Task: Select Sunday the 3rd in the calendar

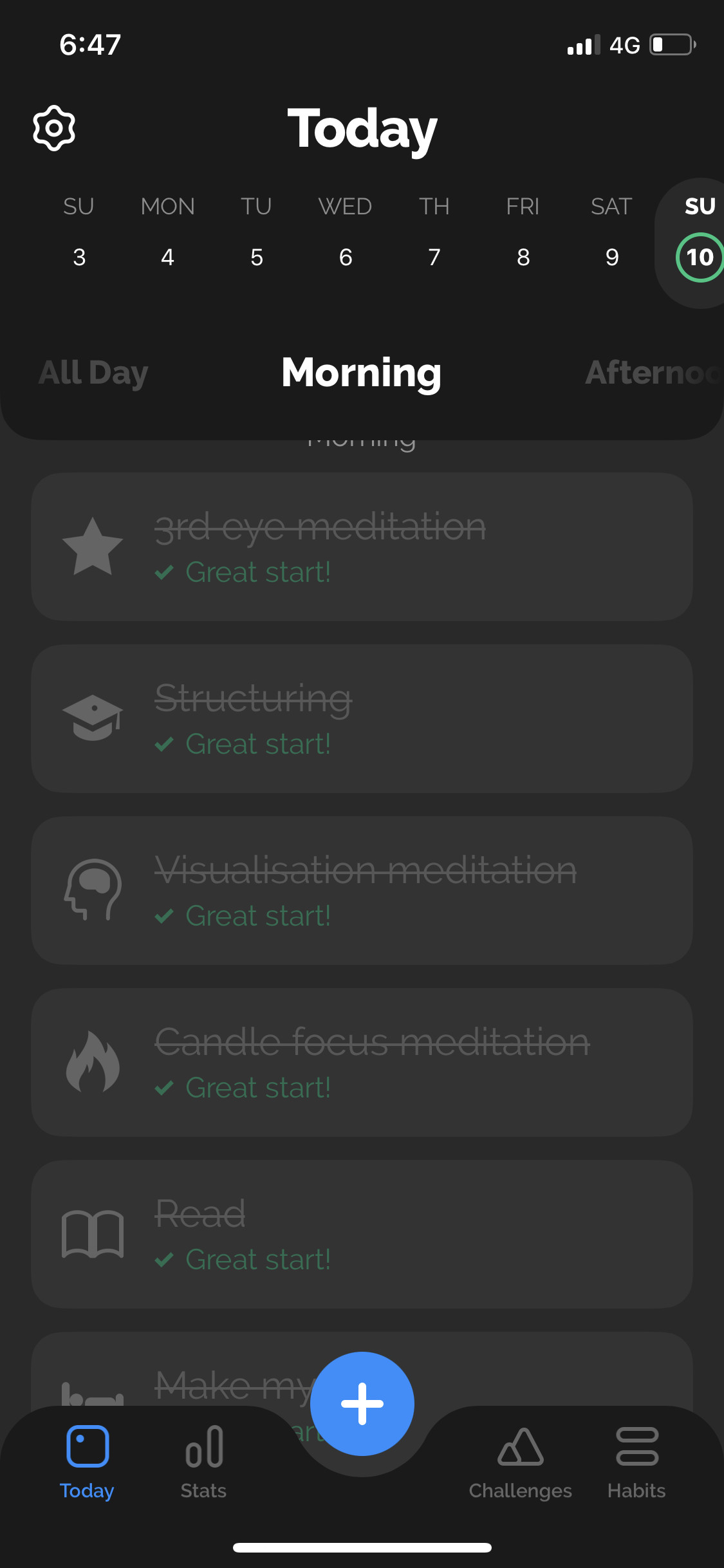Action: [79, 232]
